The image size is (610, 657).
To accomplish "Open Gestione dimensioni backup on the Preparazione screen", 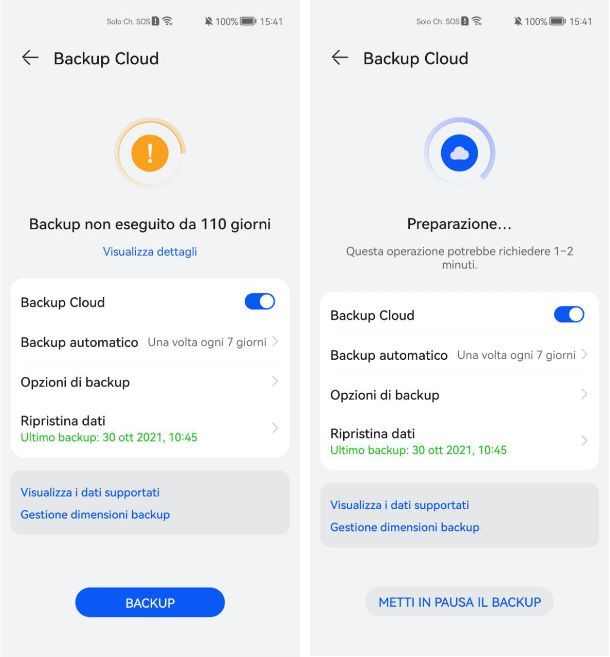I will [405, 527].
